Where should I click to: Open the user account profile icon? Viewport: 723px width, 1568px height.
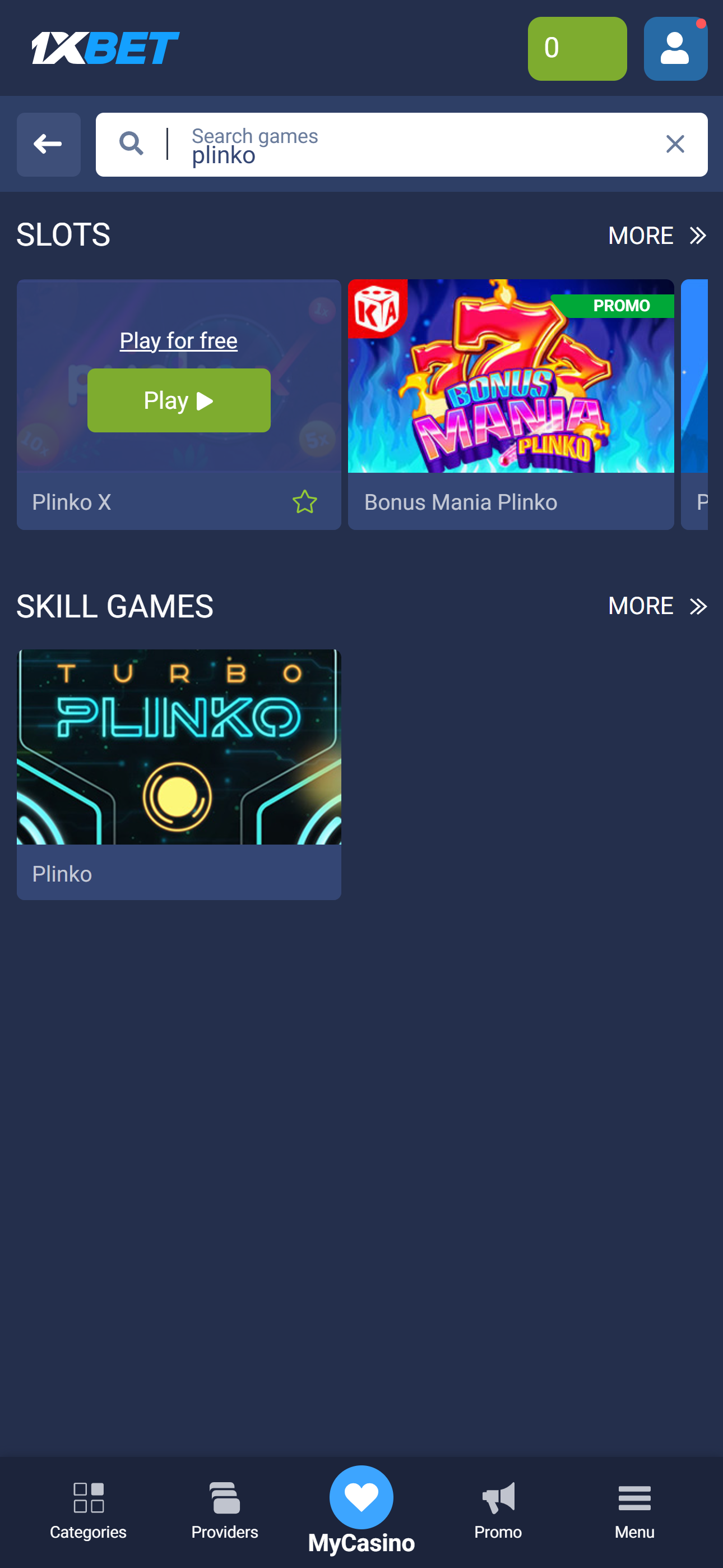point(675,48)
